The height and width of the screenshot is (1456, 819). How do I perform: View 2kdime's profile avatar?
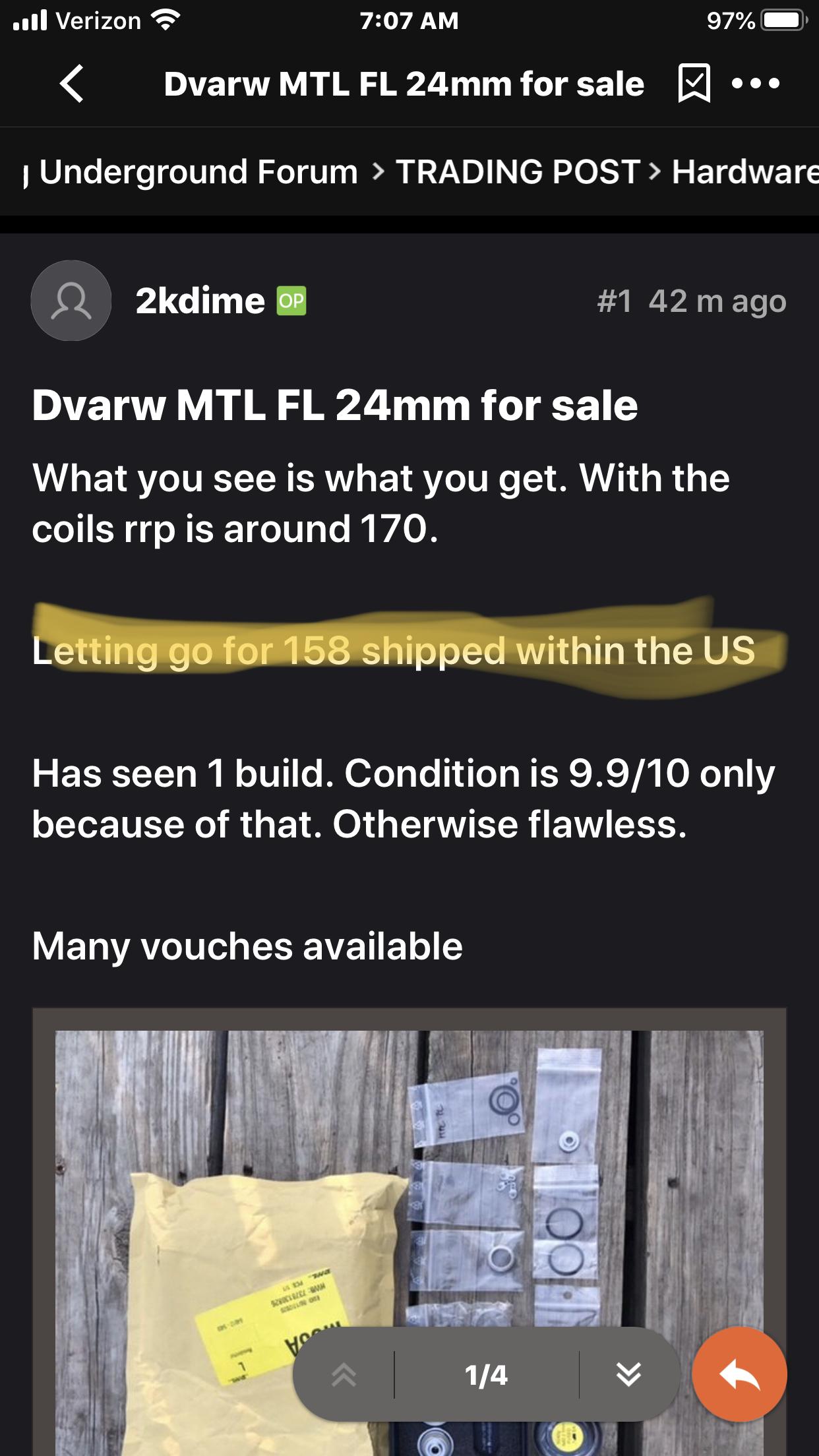pyautogui.click(x=71, y=301)
